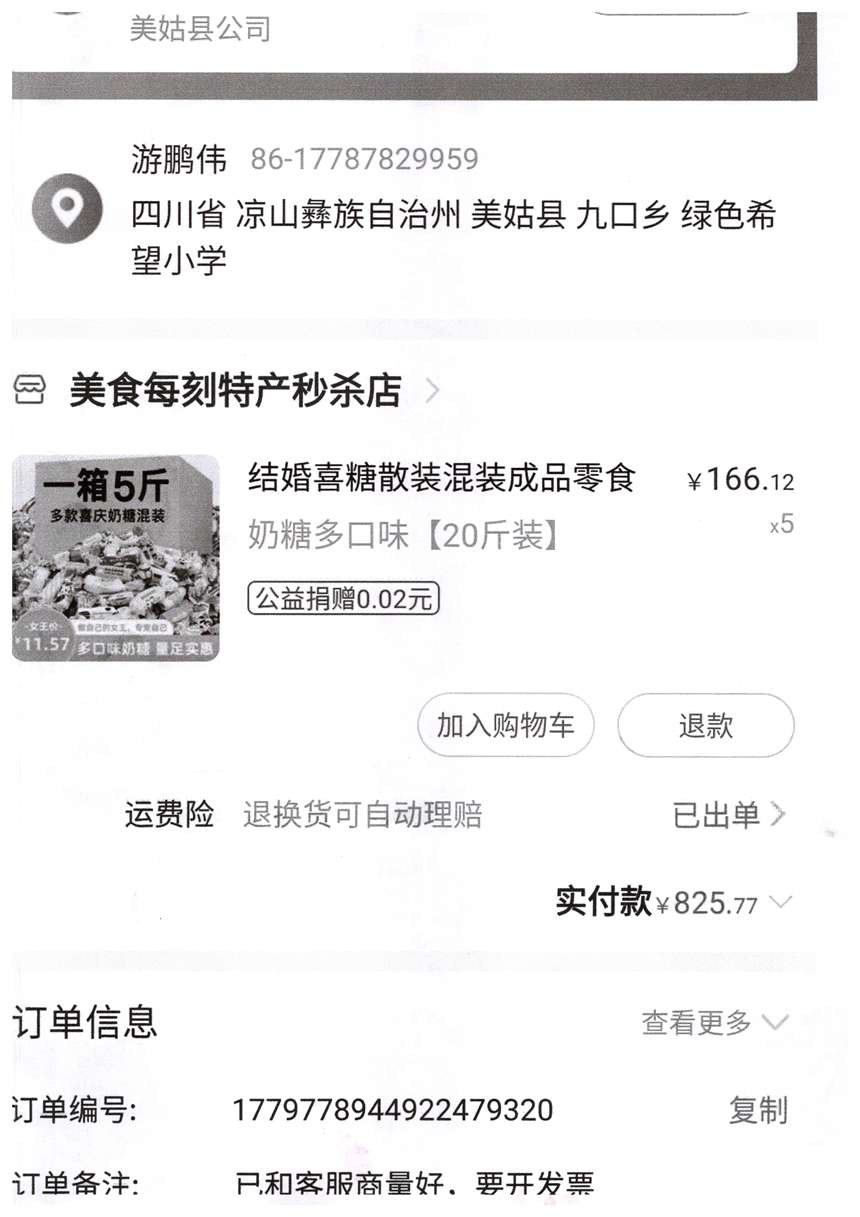Copy the order number with 复制
The height and width of the screenshot is (1217, 860).
click(x=757, y=1110)
